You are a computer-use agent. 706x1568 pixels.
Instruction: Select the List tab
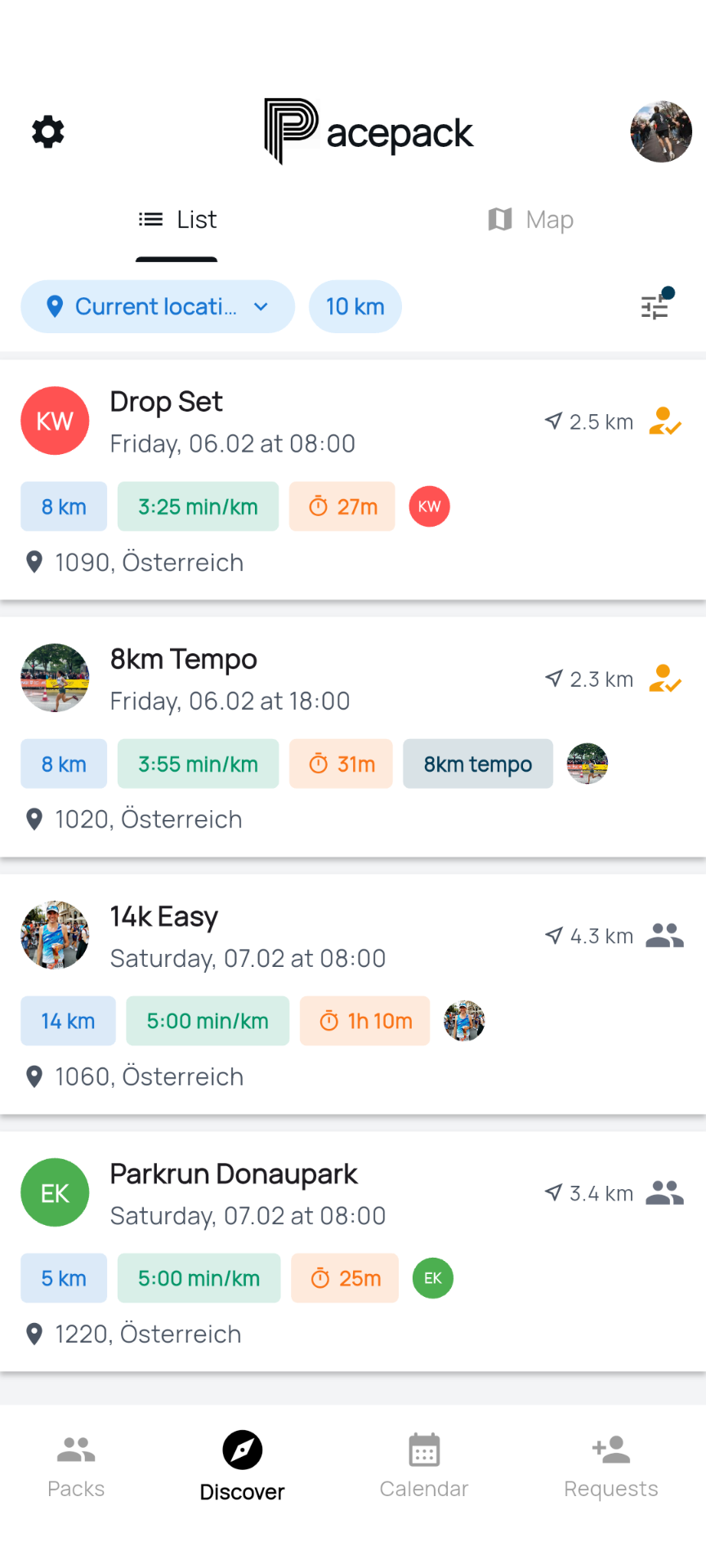pos(177,220)
